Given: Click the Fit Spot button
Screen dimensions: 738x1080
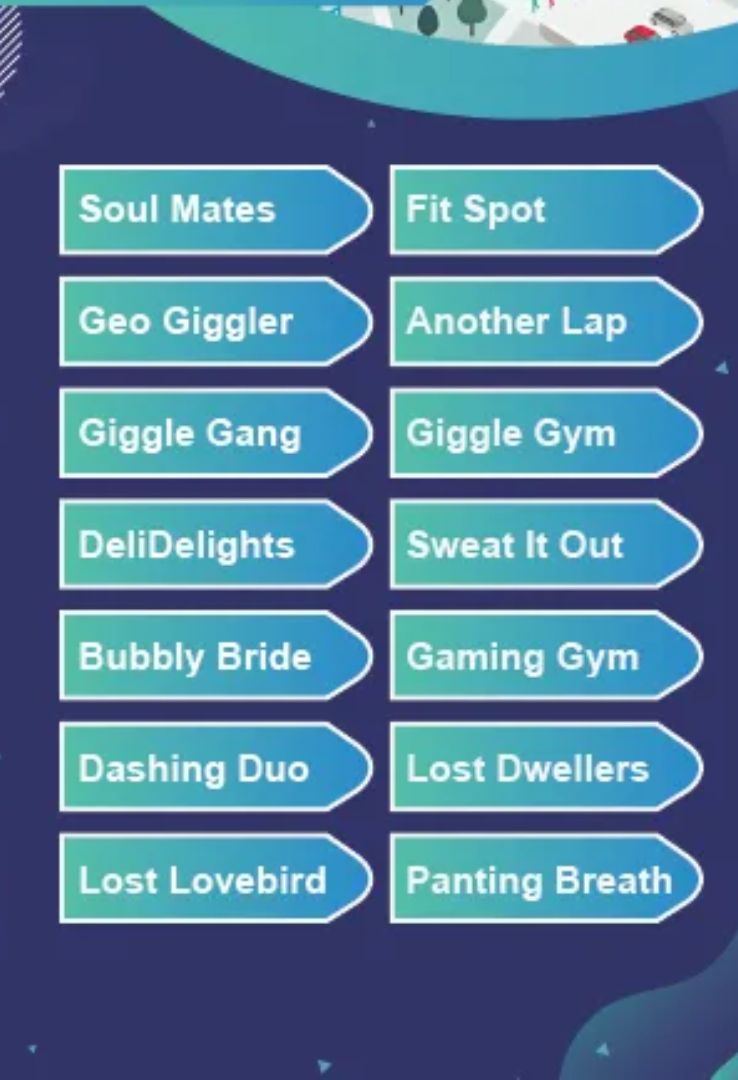Looking at the screenshot, I should coord(520,210).
